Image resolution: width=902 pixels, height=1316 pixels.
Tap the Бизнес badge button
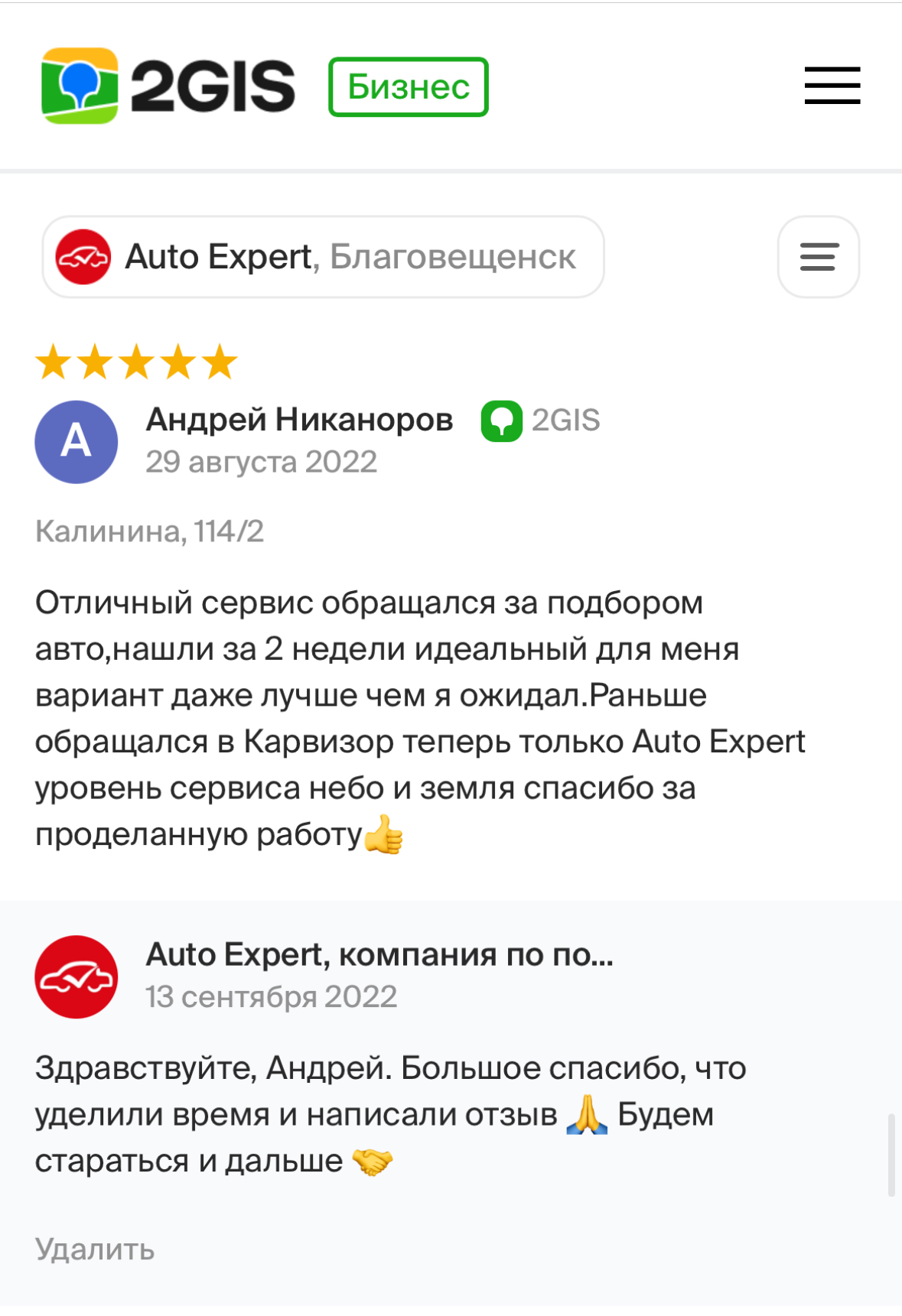pyautogui.click(x=408, y=87)
